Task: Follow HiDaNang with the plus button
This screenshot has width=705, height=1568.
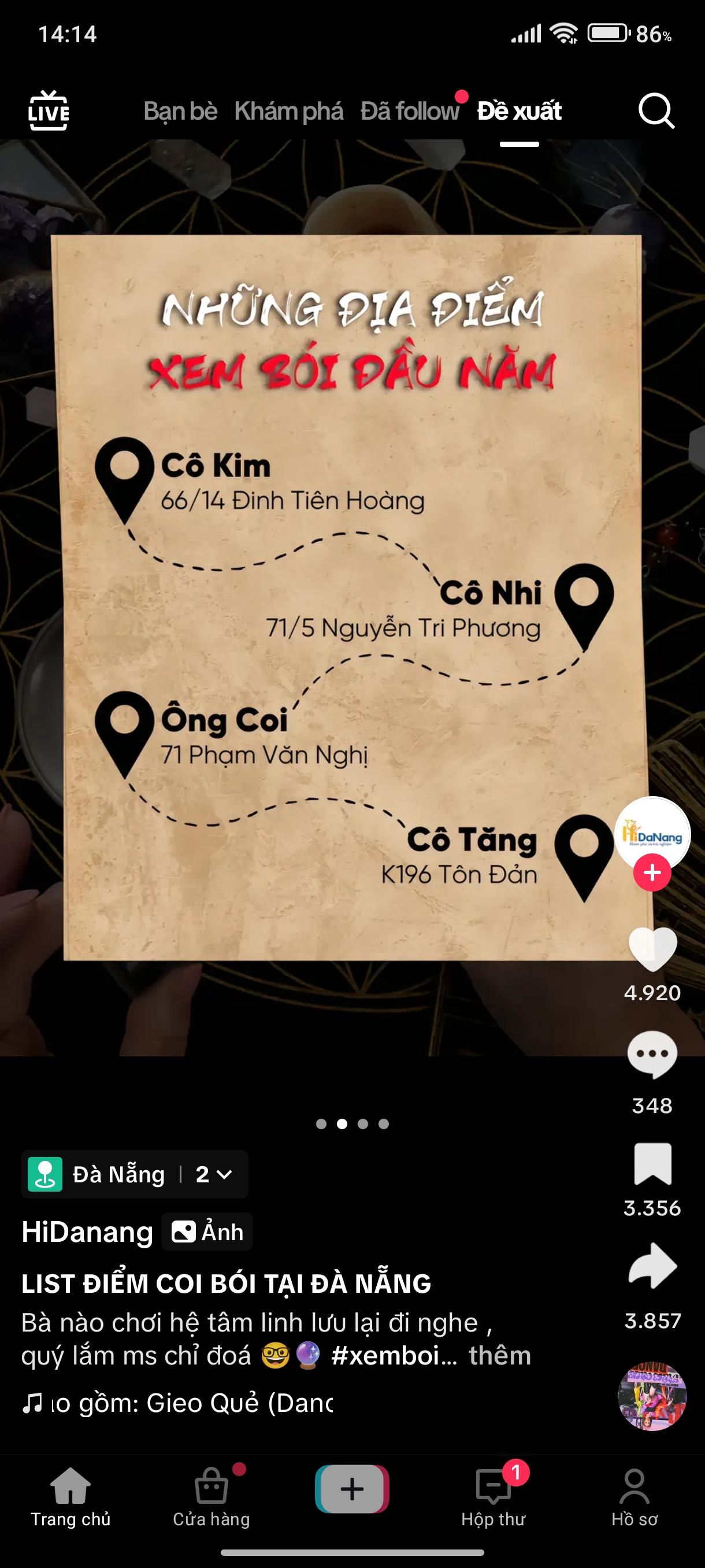Action: [652, 873]
